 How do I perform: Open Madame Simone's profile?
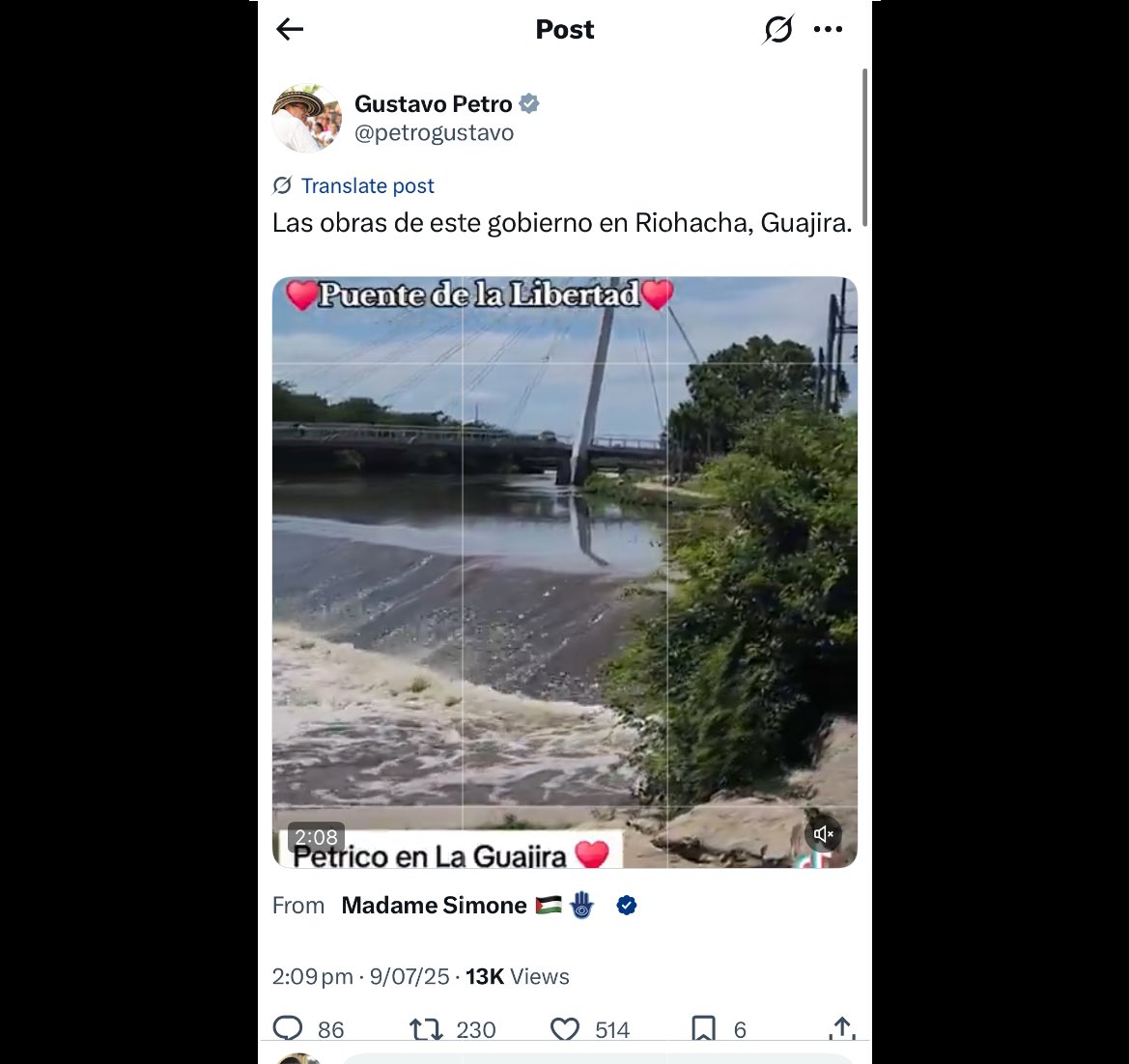pos(434,906)
